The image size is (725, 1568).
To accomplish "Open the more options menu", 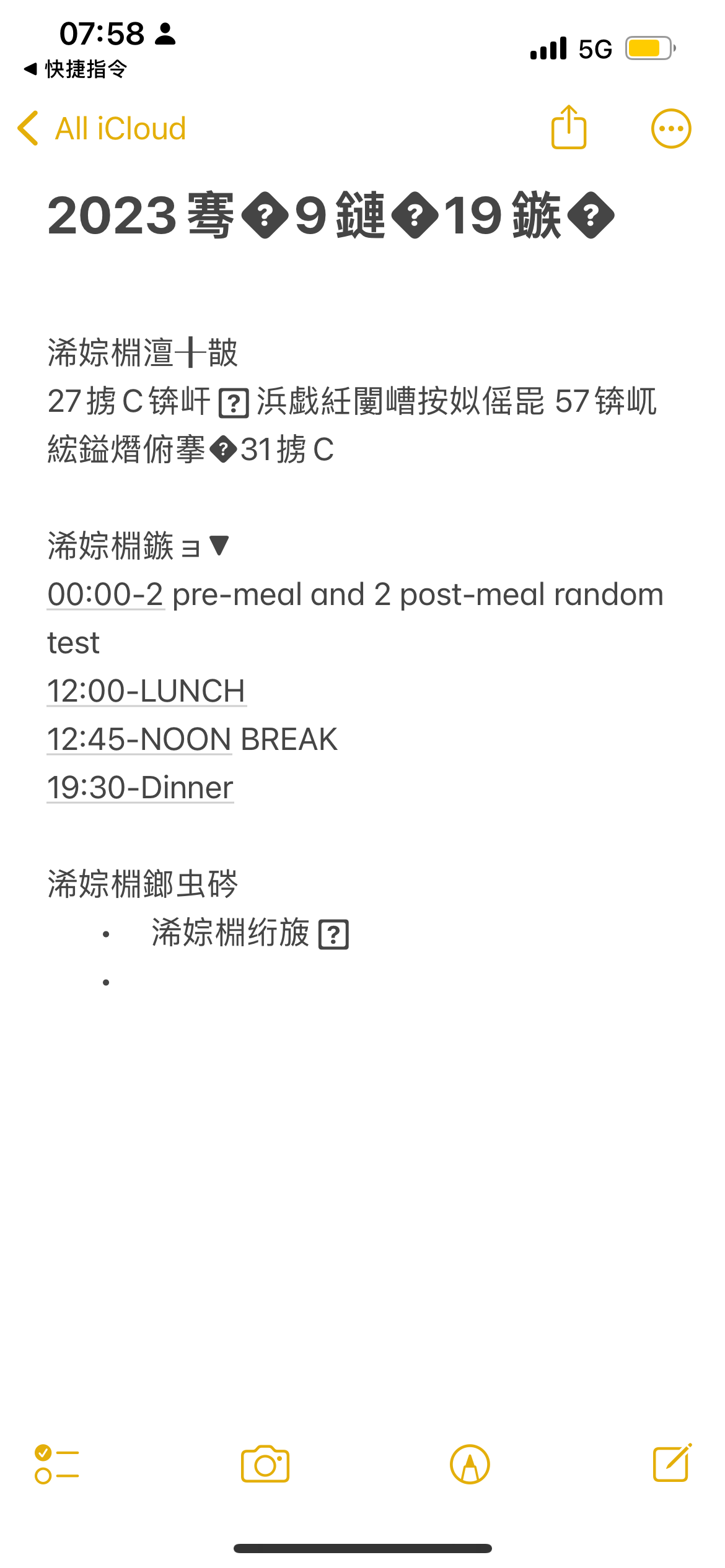I will coord(670,129).
